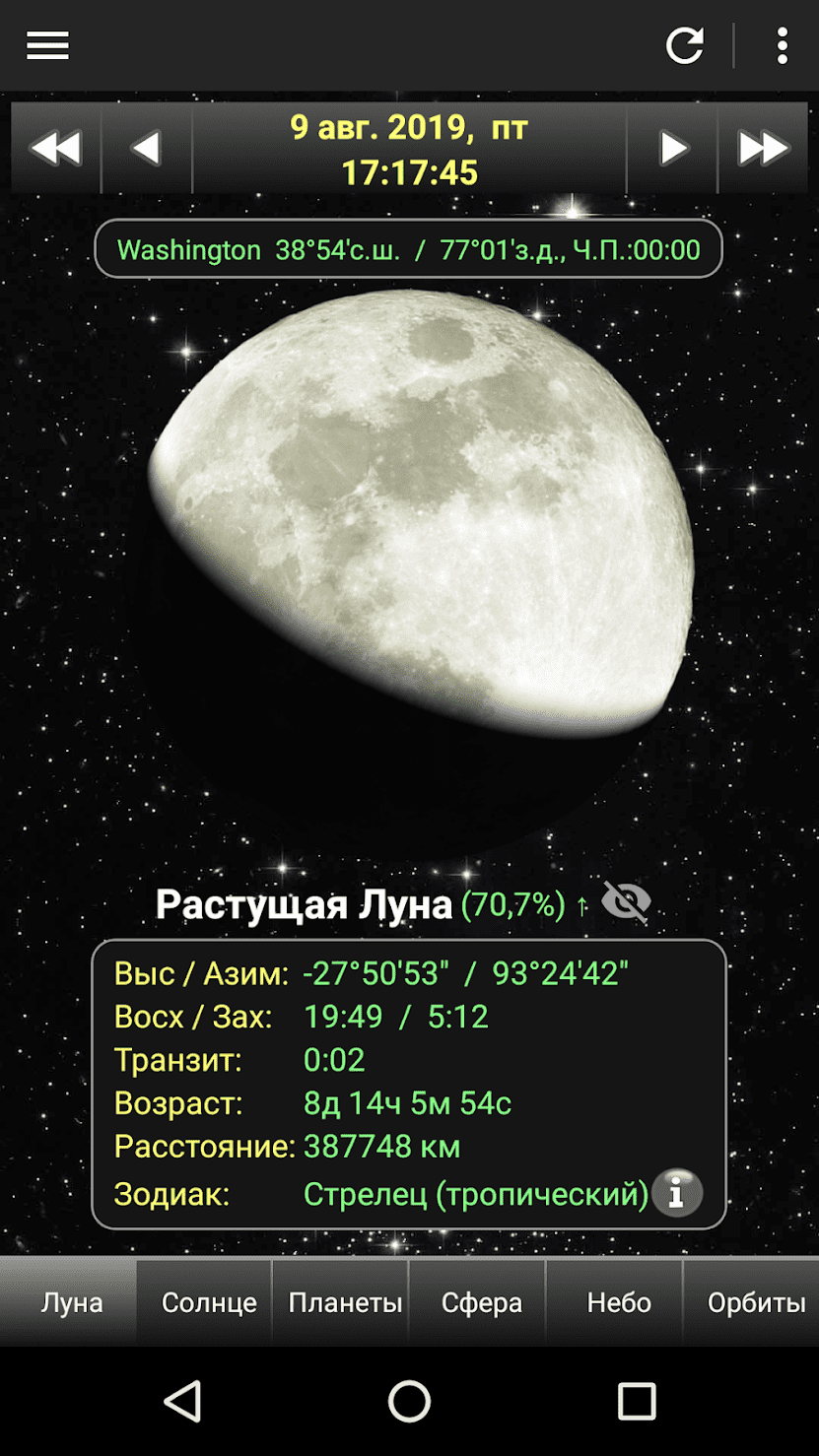Switch to the Солнце tab
This screenshot has width=819, height=1456.
(x=209, y=1302)
